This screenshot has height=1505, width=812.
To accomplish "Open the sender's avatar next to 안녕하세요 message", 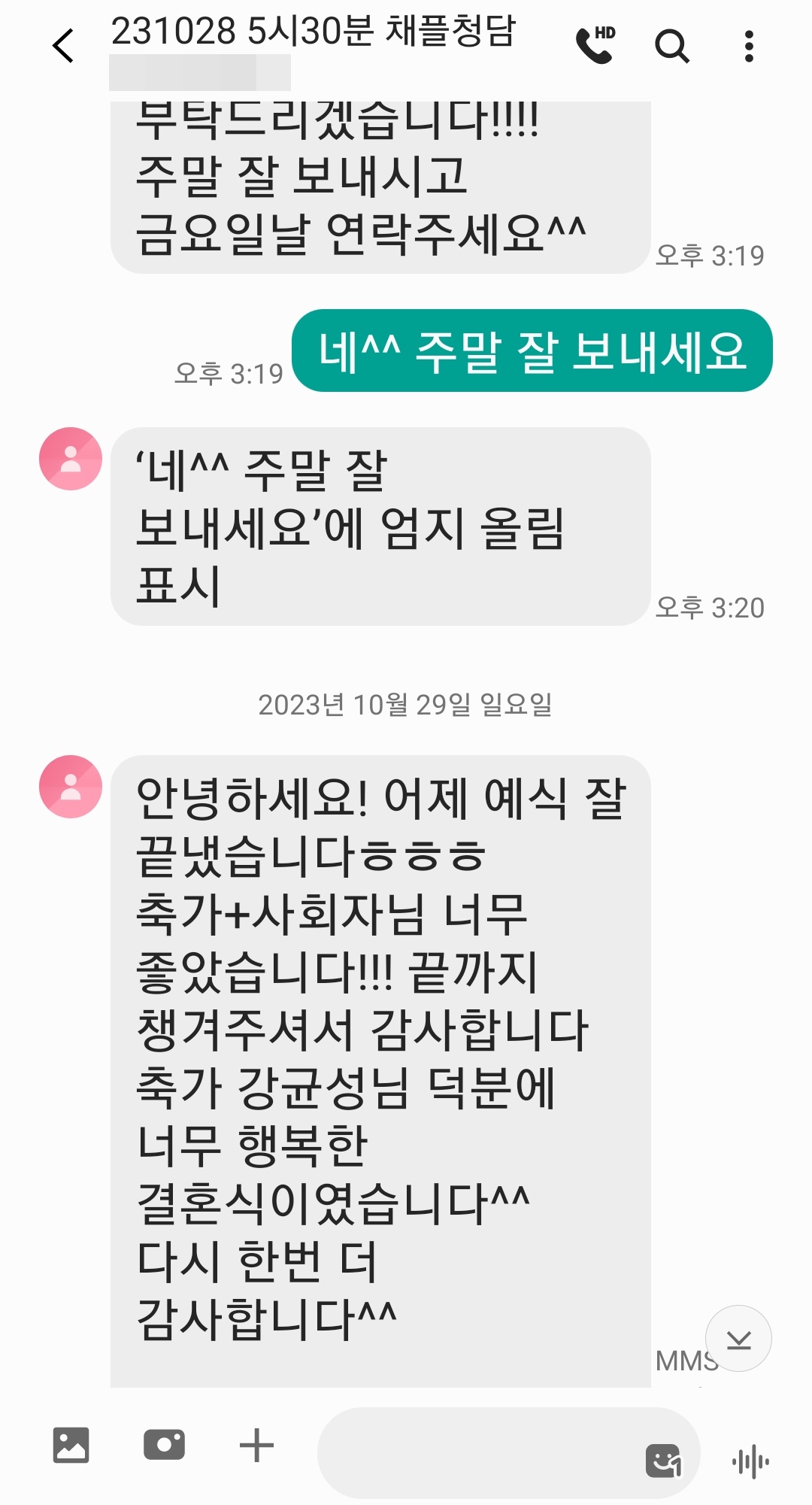I will (71, 787).
